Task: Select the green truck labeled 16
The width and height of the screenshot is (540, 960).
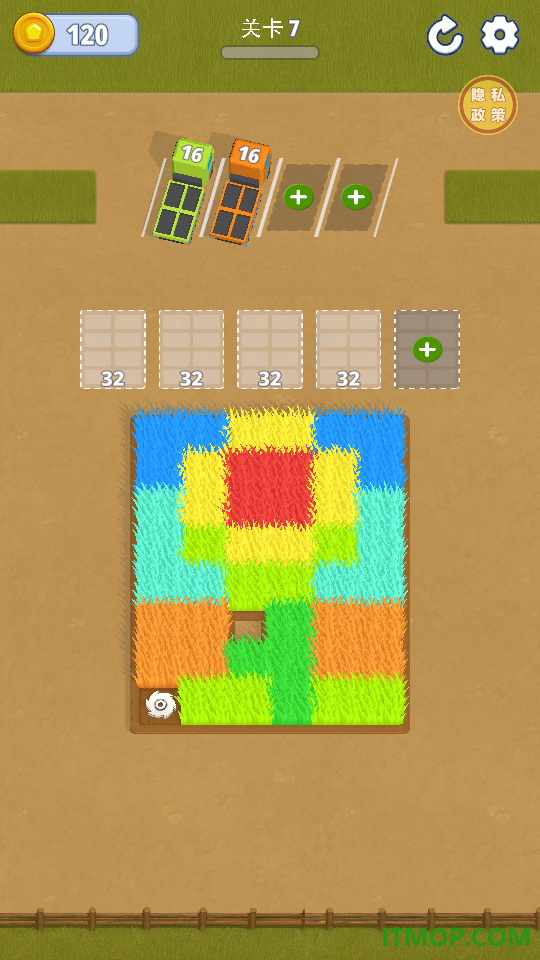Action: (x=182, y=190)
